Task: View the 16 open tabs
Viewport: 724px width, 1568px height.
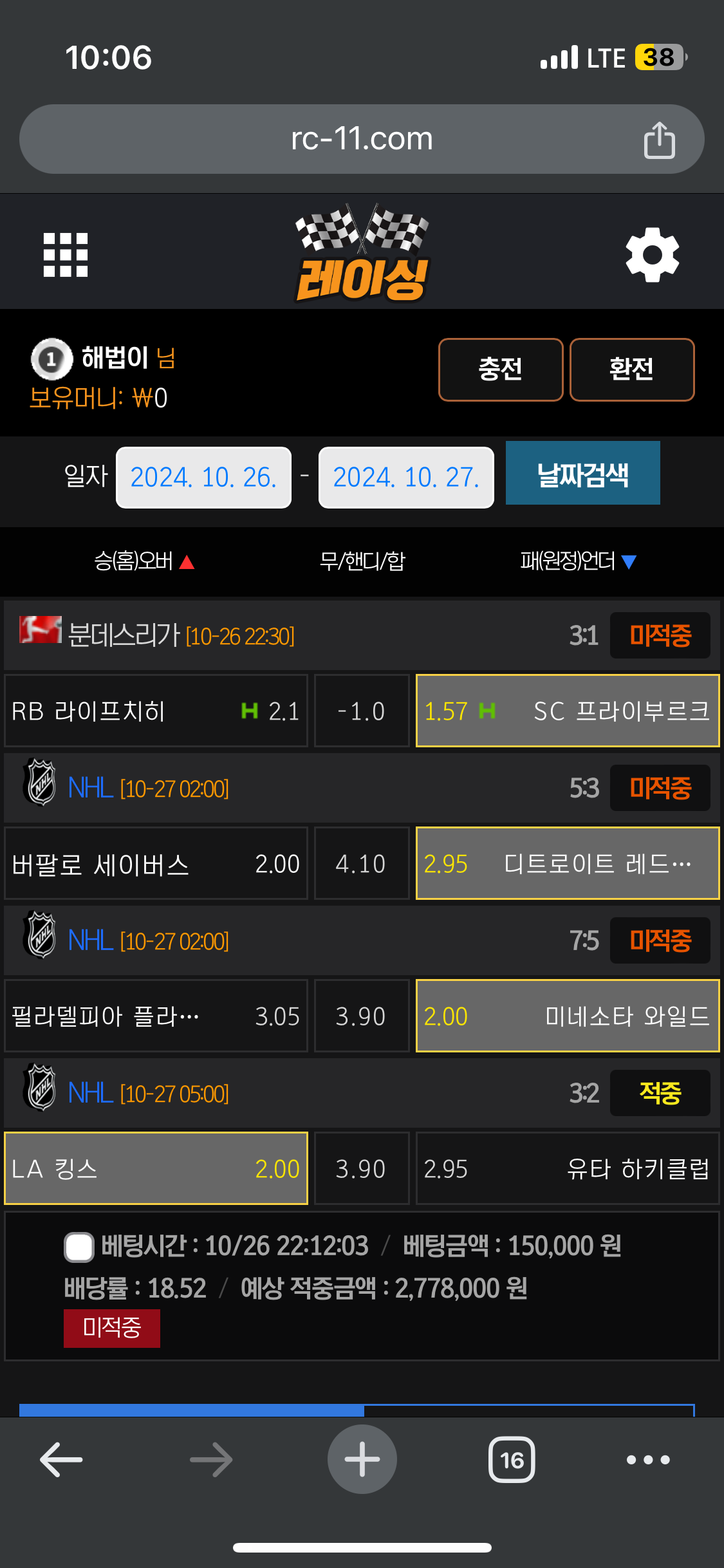Action: 512,1459
